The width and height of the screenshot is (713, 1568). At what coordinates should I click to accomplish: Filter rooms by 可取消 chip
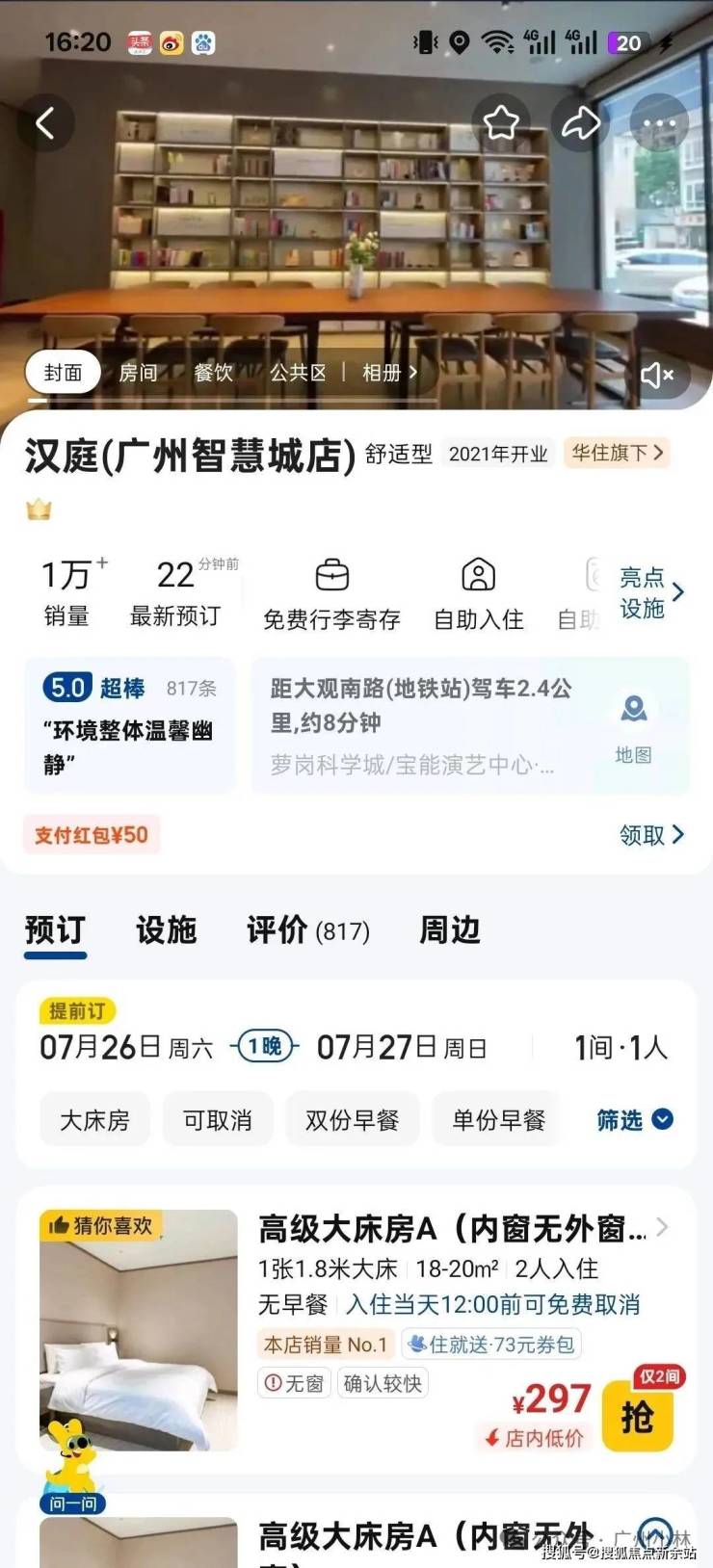(x=218, y=1120)
